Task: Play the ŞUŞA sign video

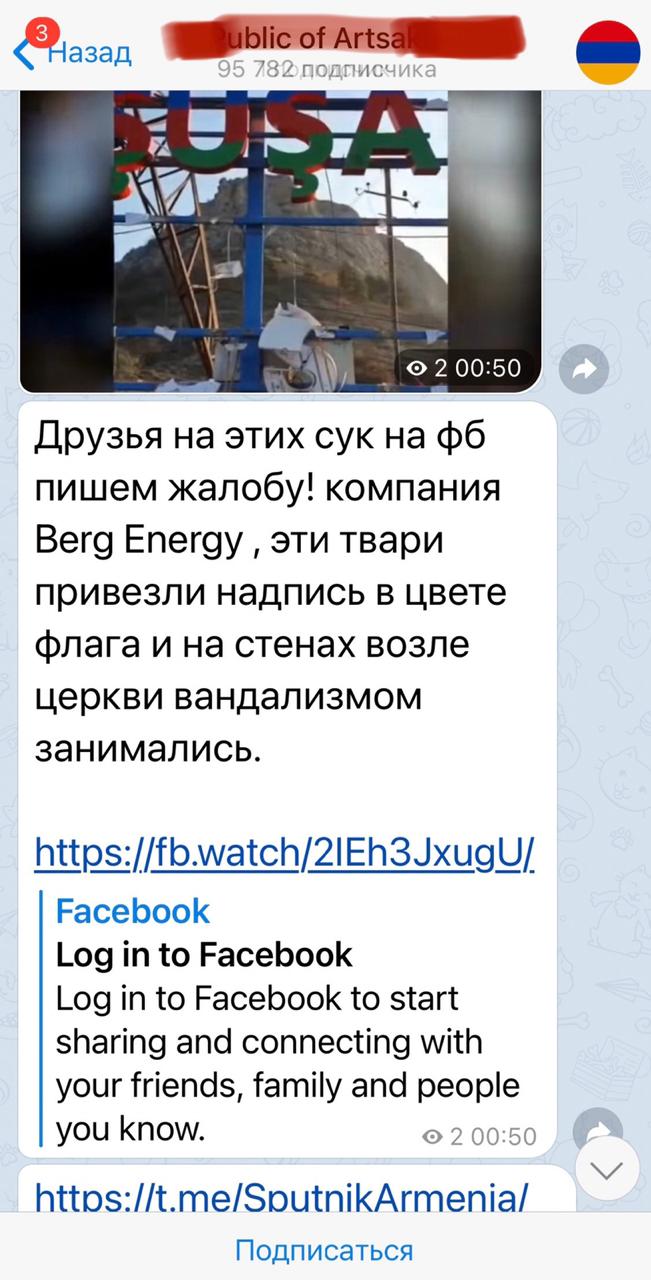Action: click(280, 241)
